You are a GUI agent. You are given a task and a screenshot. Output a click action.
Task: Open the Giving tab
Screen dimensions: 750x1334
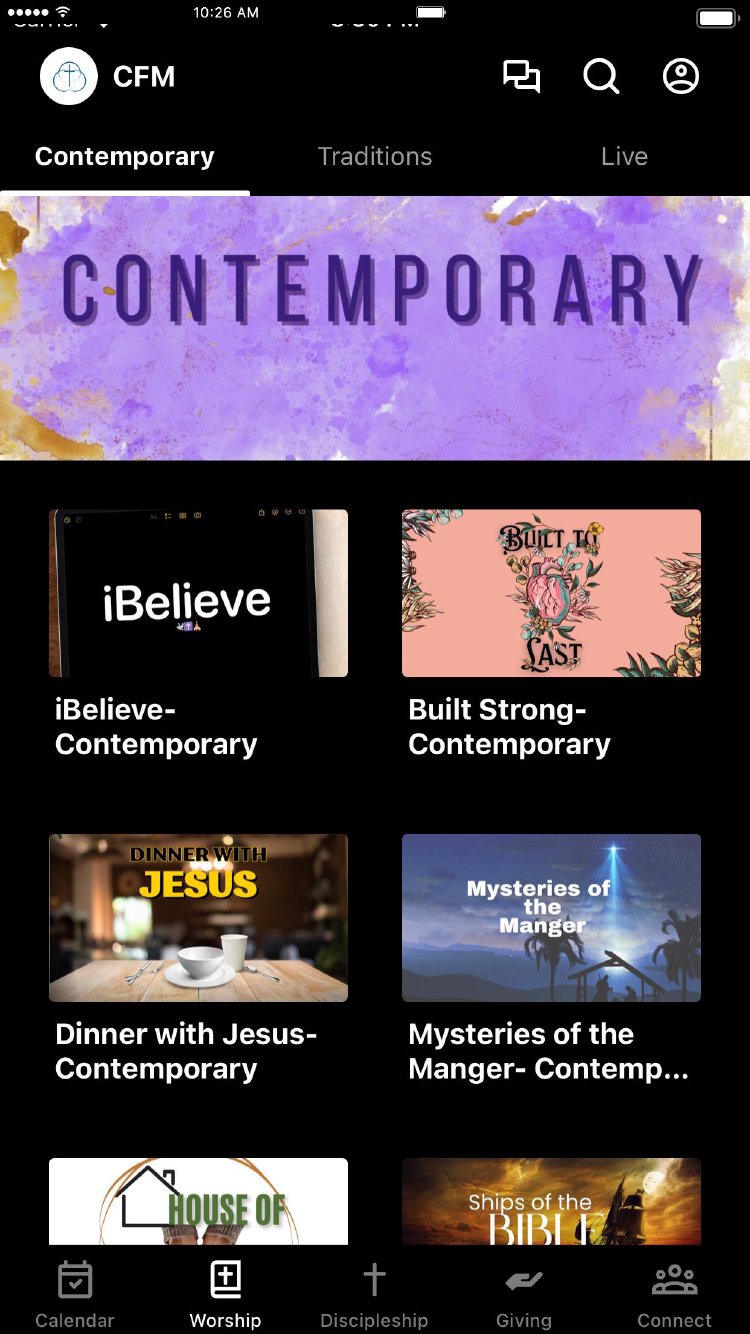point(524,1295)
